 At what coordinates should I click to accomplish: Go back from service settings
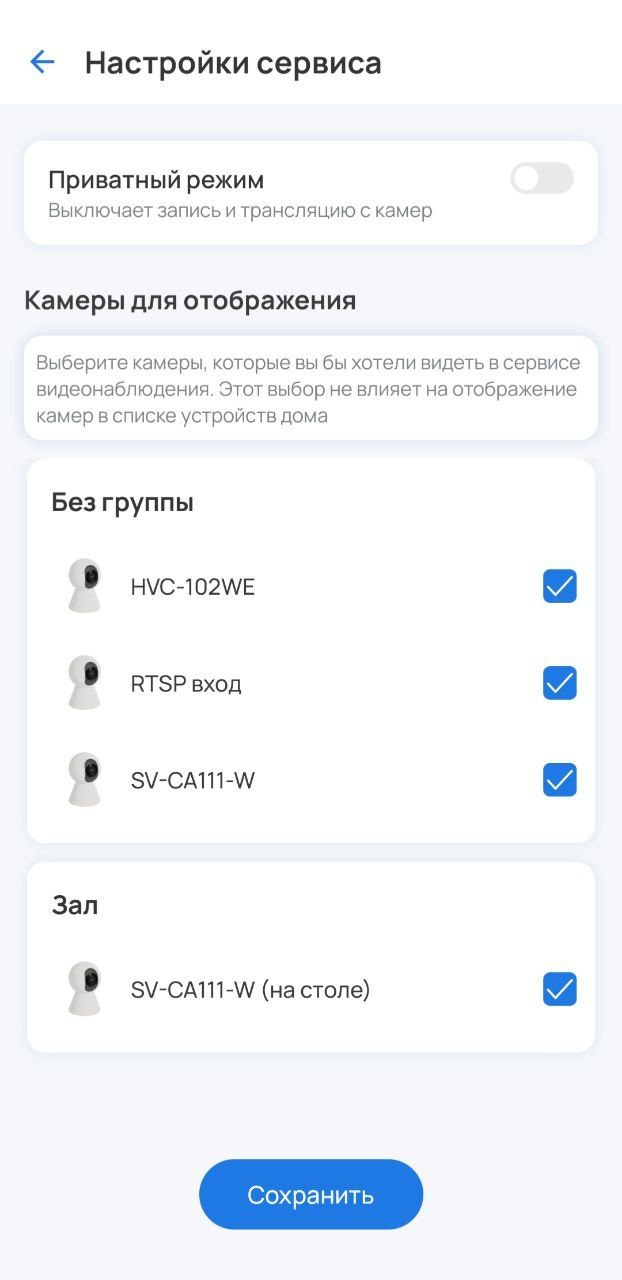[42, 62]
